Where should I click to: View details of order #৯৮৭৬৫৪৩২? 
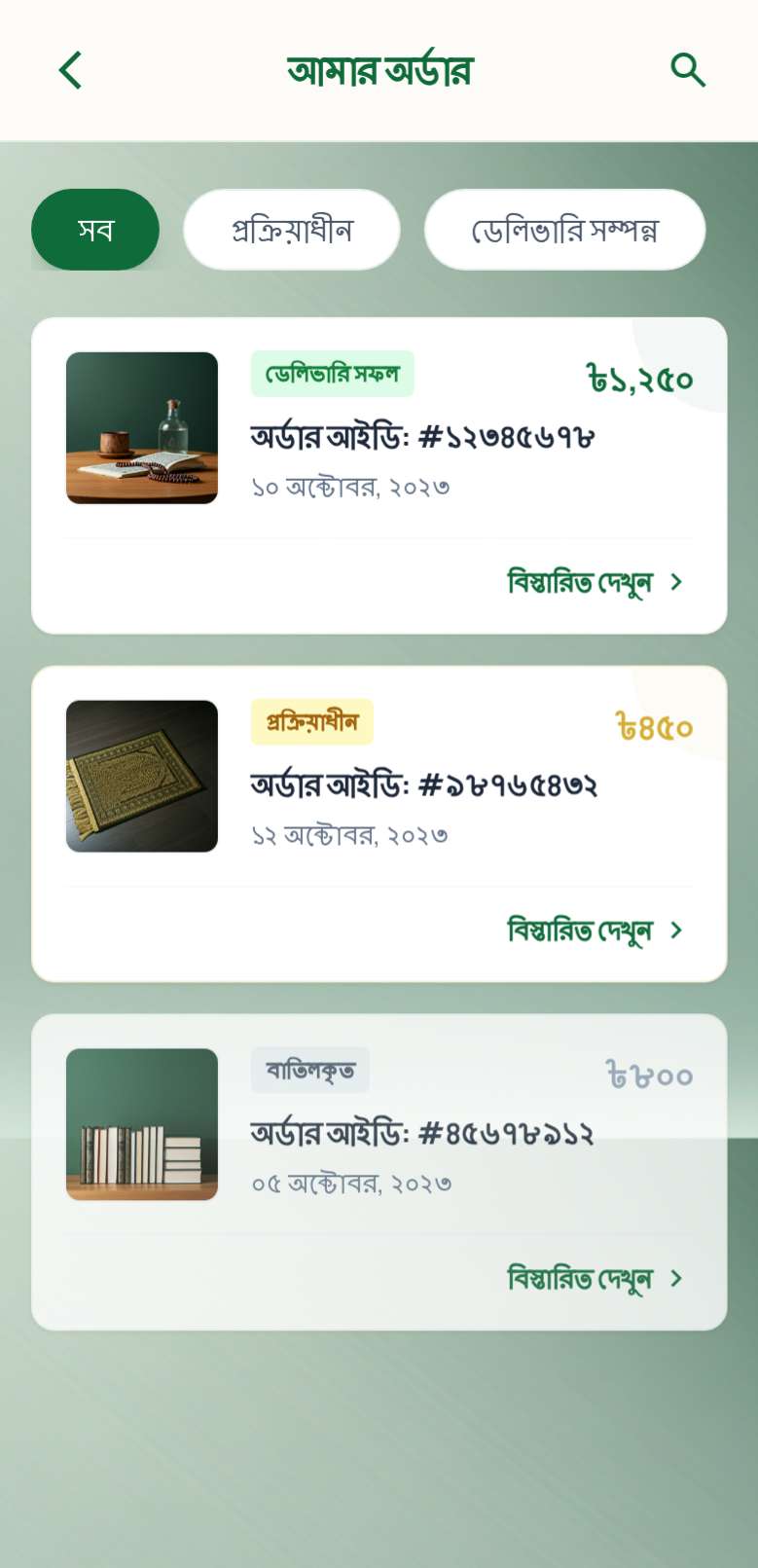coord(594,930)
